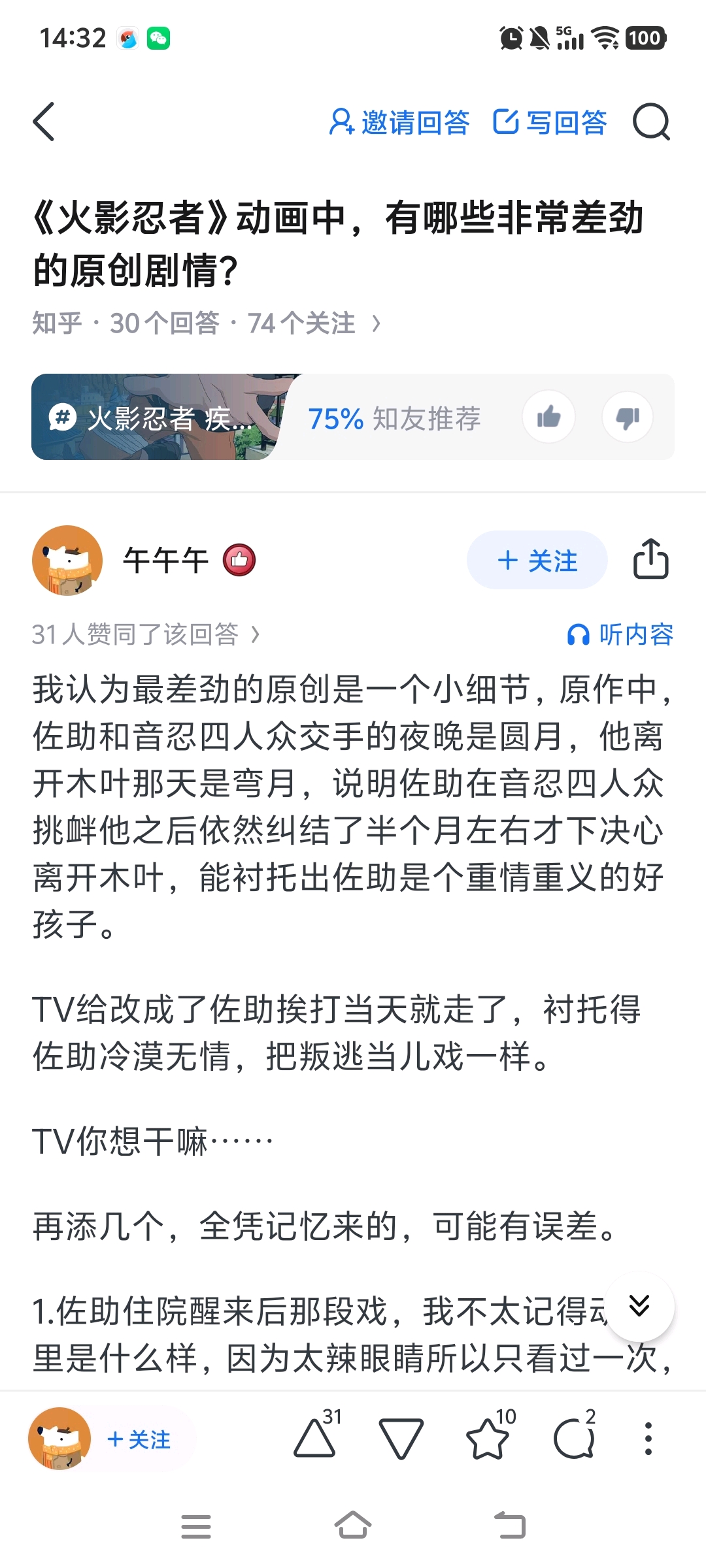The image size is (706, 1568).
Task: Upvote the answer with the up triangle
Action: [314, 1439]
